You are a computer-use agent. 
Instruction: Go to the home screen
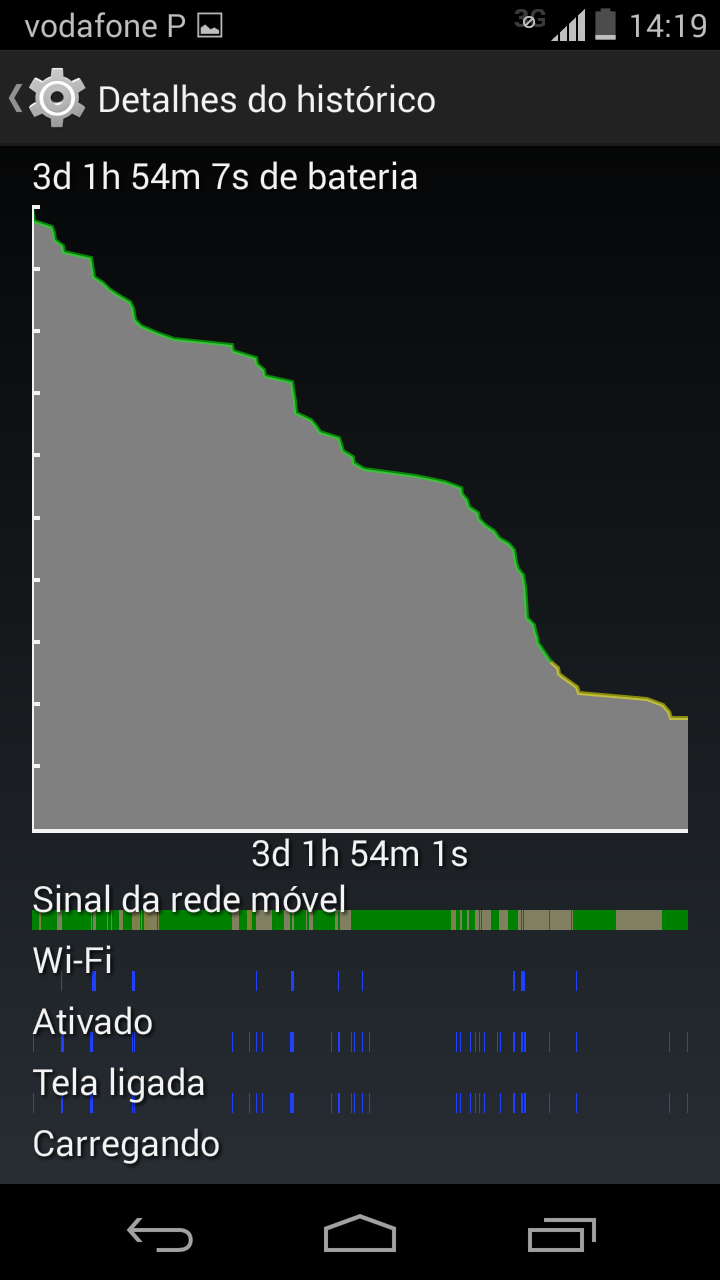click(x=360, y=1234)
